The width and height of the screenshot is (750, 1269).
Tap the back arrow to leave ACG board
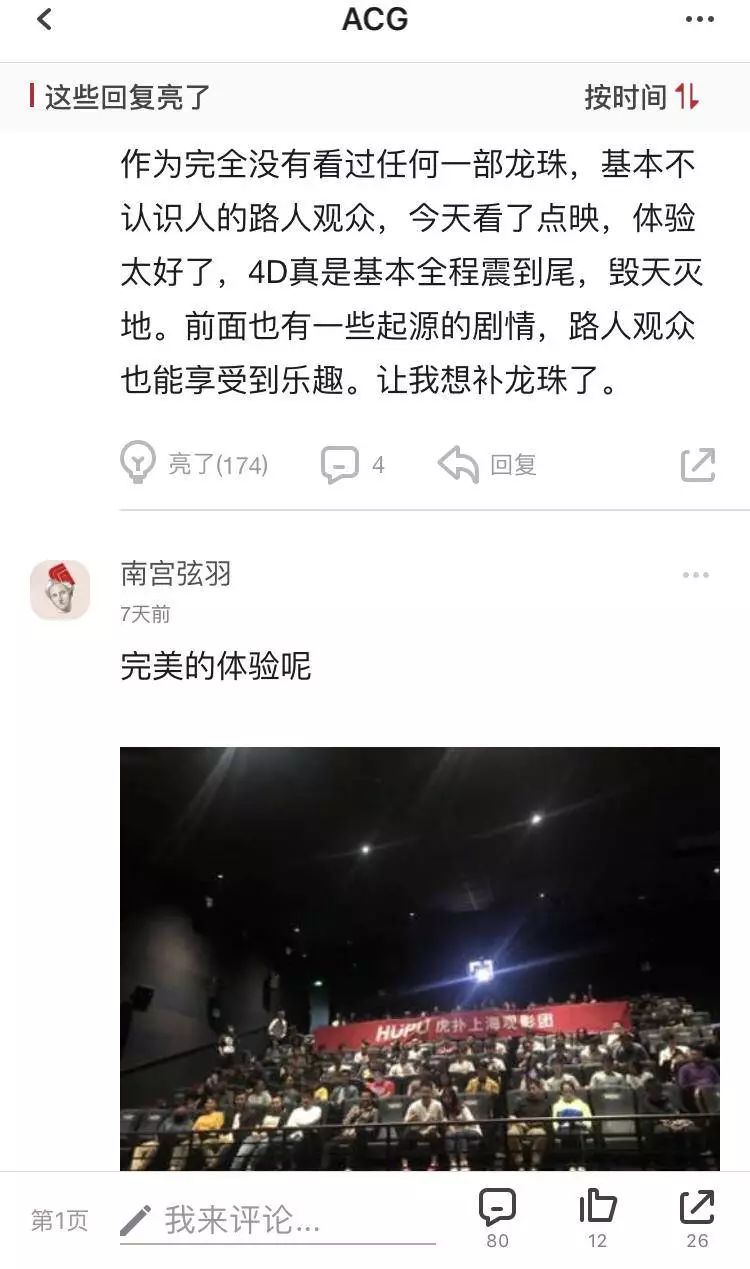tap(40, 19)
